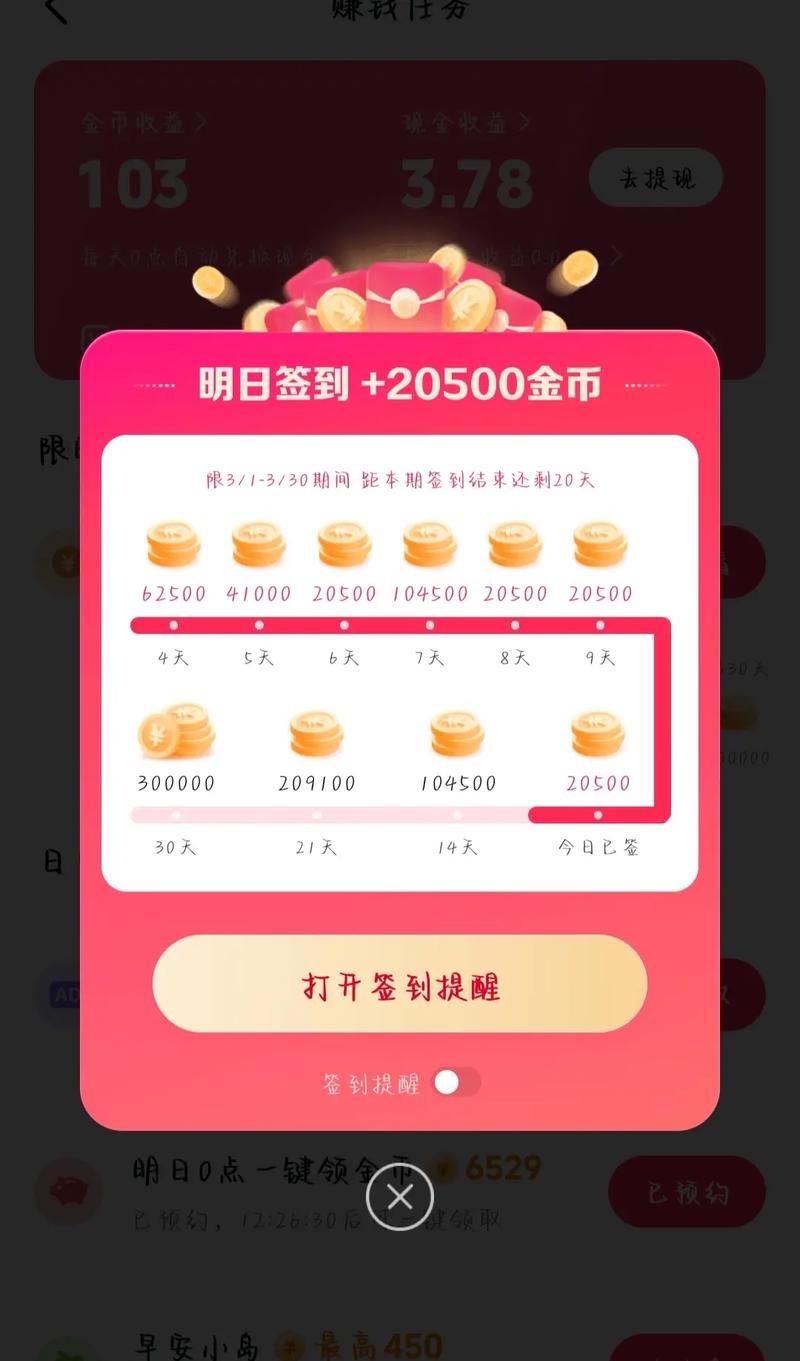Image resolution: width=800 pixels, height=1361 pixels.
Task: Select the day 5 coin stack worth 41000
Action: (x=257, y=543)
